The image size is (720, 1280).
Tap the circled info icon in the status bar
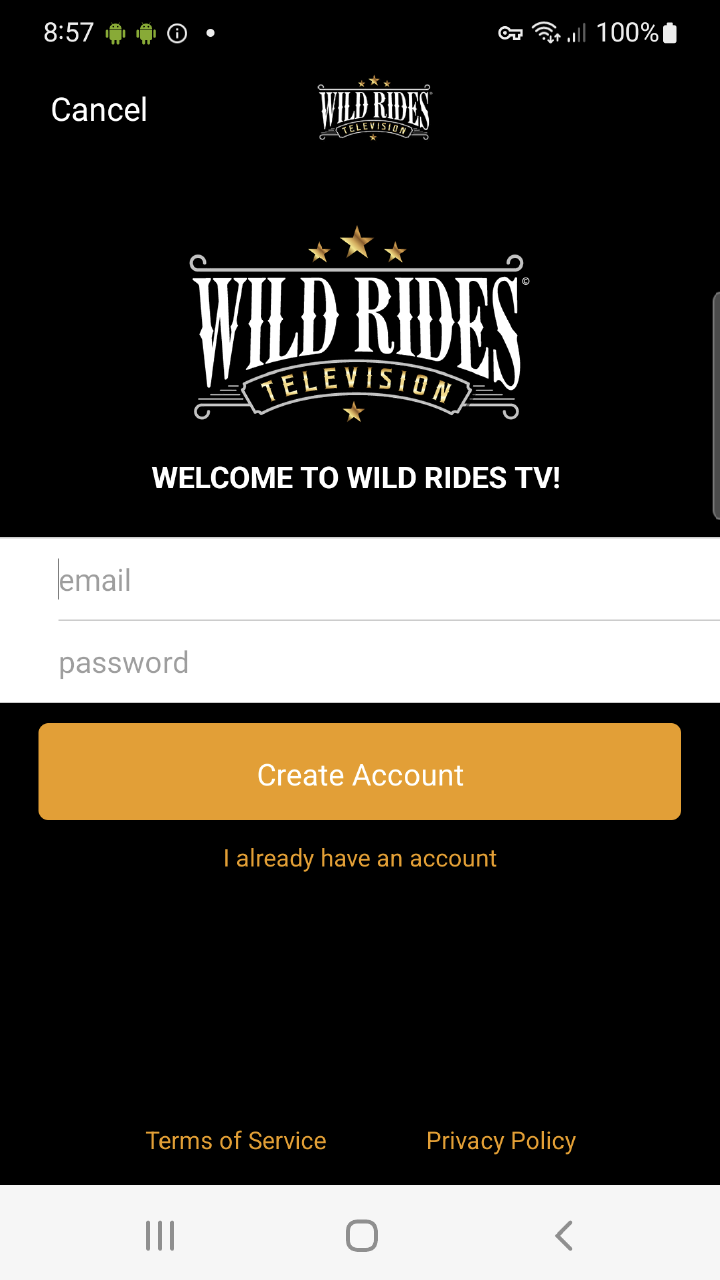pos(178,32)
